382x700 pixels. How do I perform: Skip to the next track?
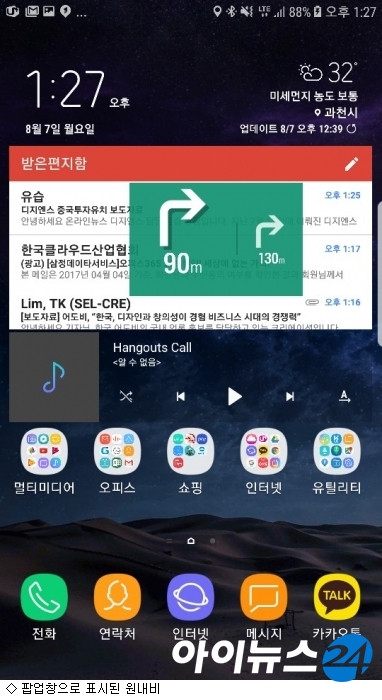click(x=290, y=396)
